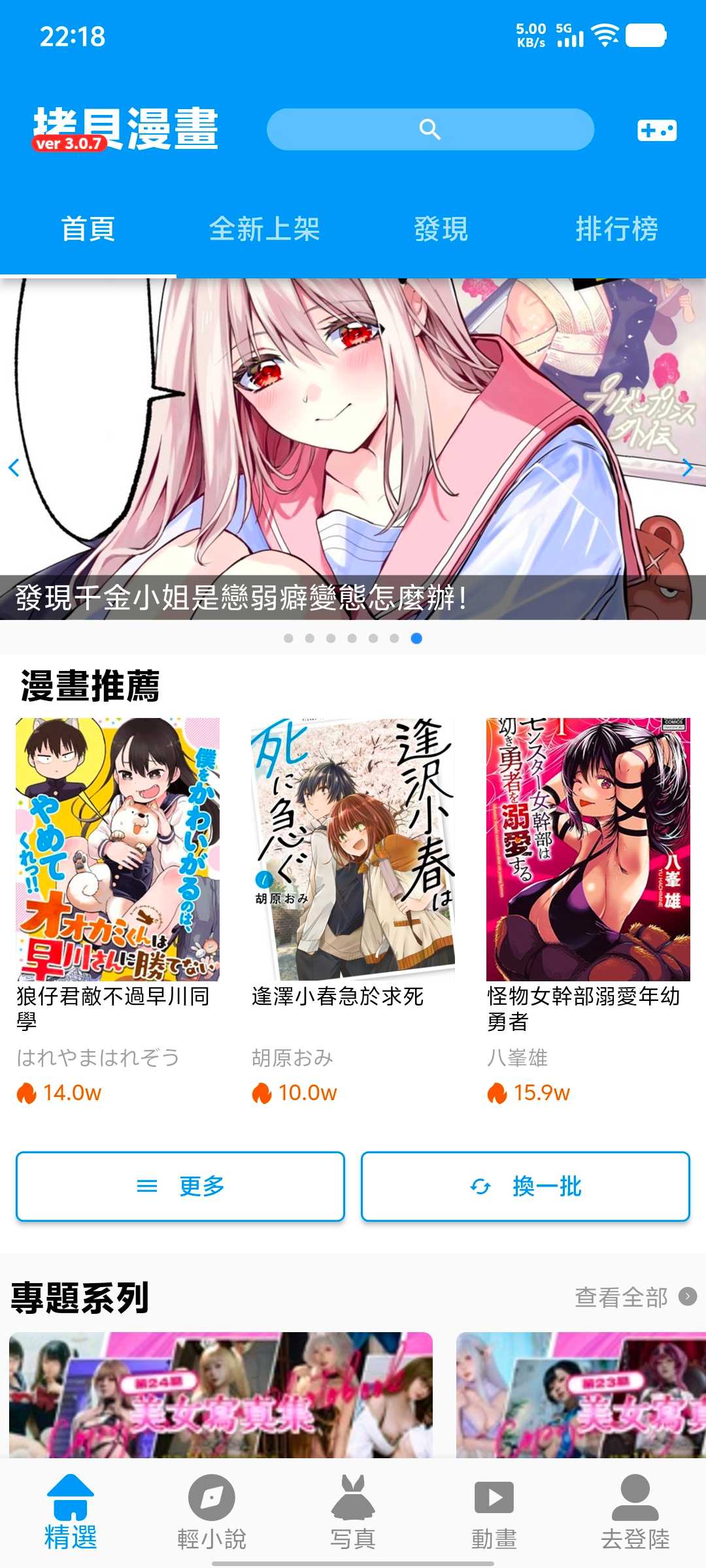Select the 精選 bottom tab
The height and width of the screenshot is (1568, 706).
click(x=71, y=1512)
